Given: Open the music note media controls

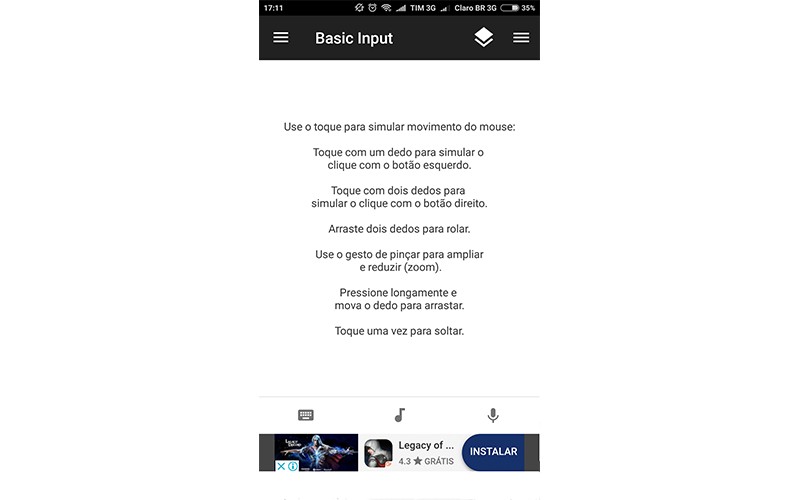Looking at the screenshot, I should [399, 415].
